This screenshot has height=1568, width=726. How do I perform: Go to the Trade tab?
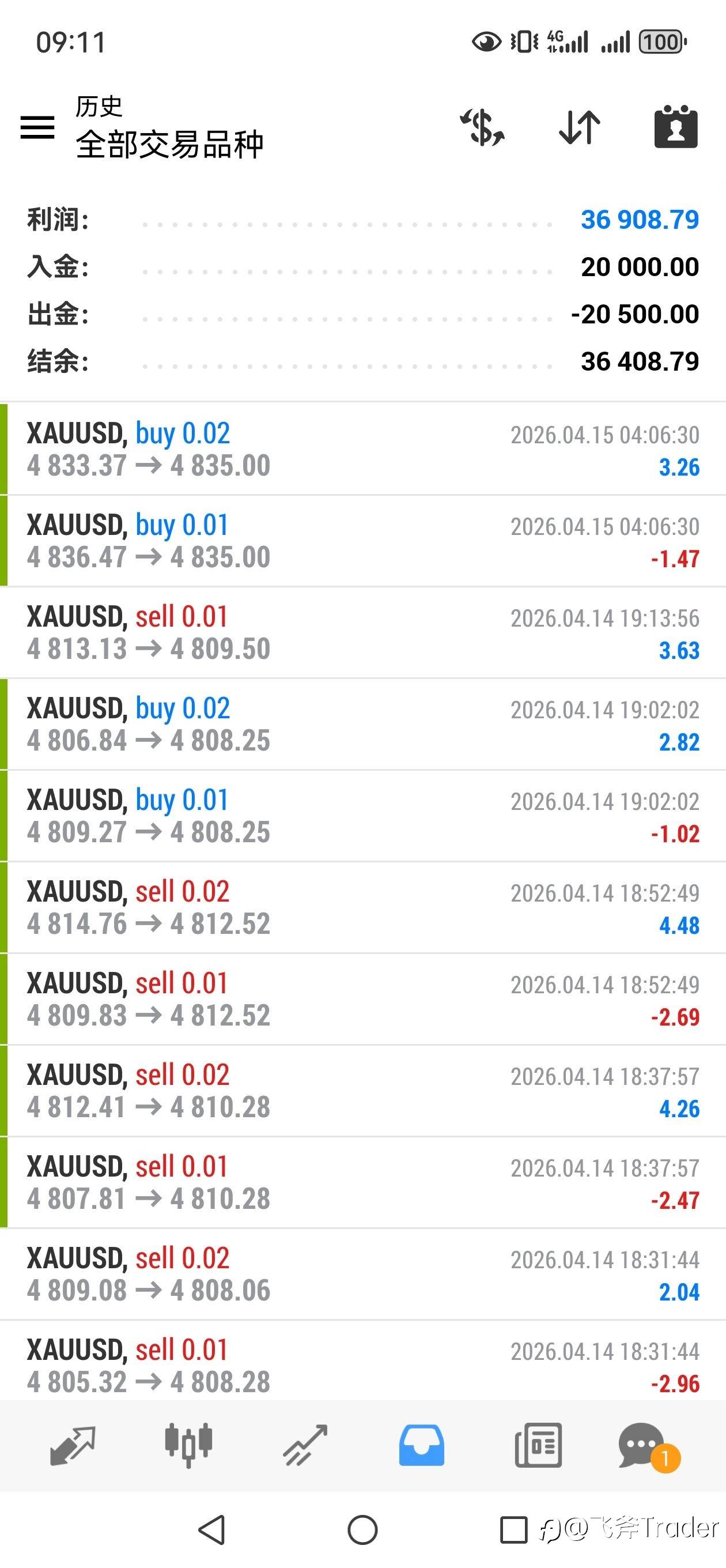click(305, 1445)
